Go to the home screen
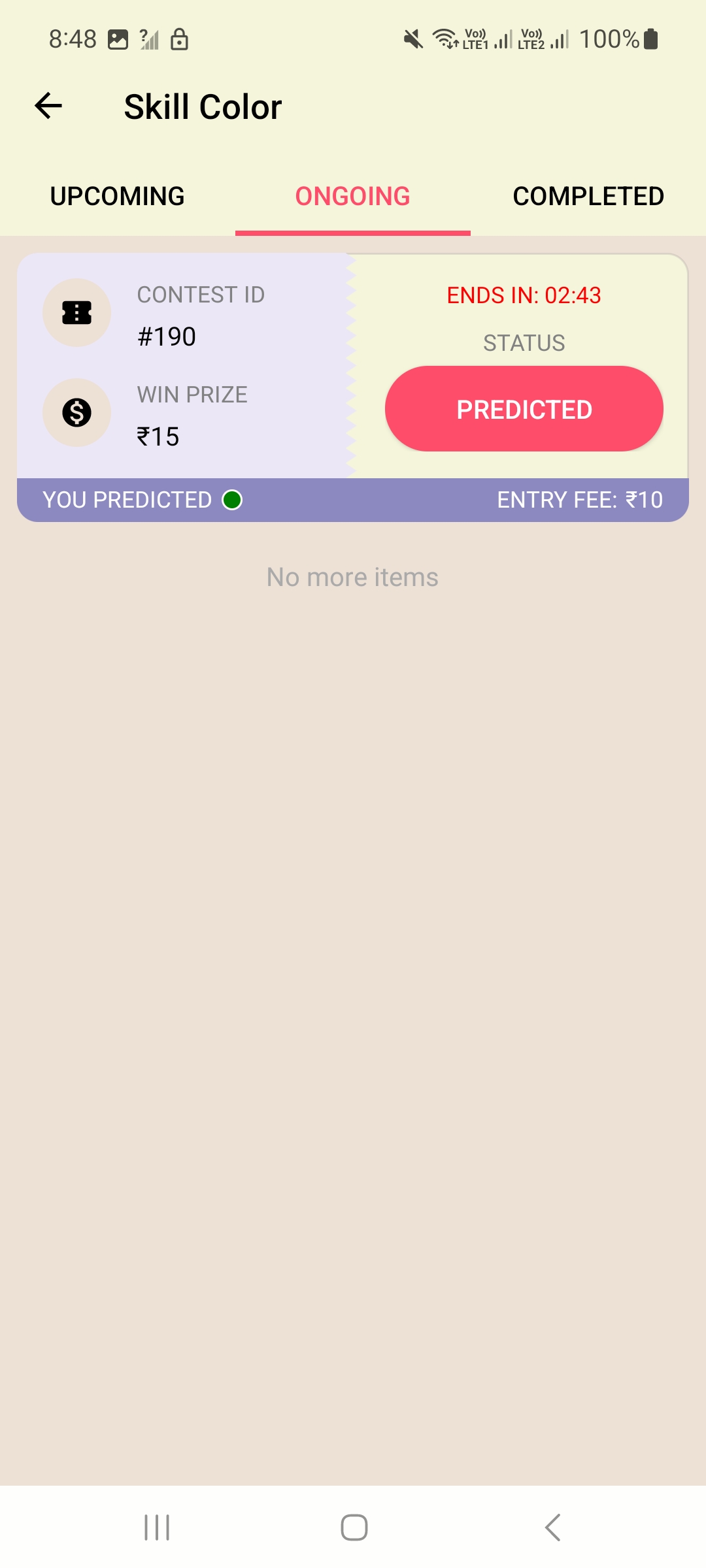This screenshot has height=1568, width=706. (354, 1527)
